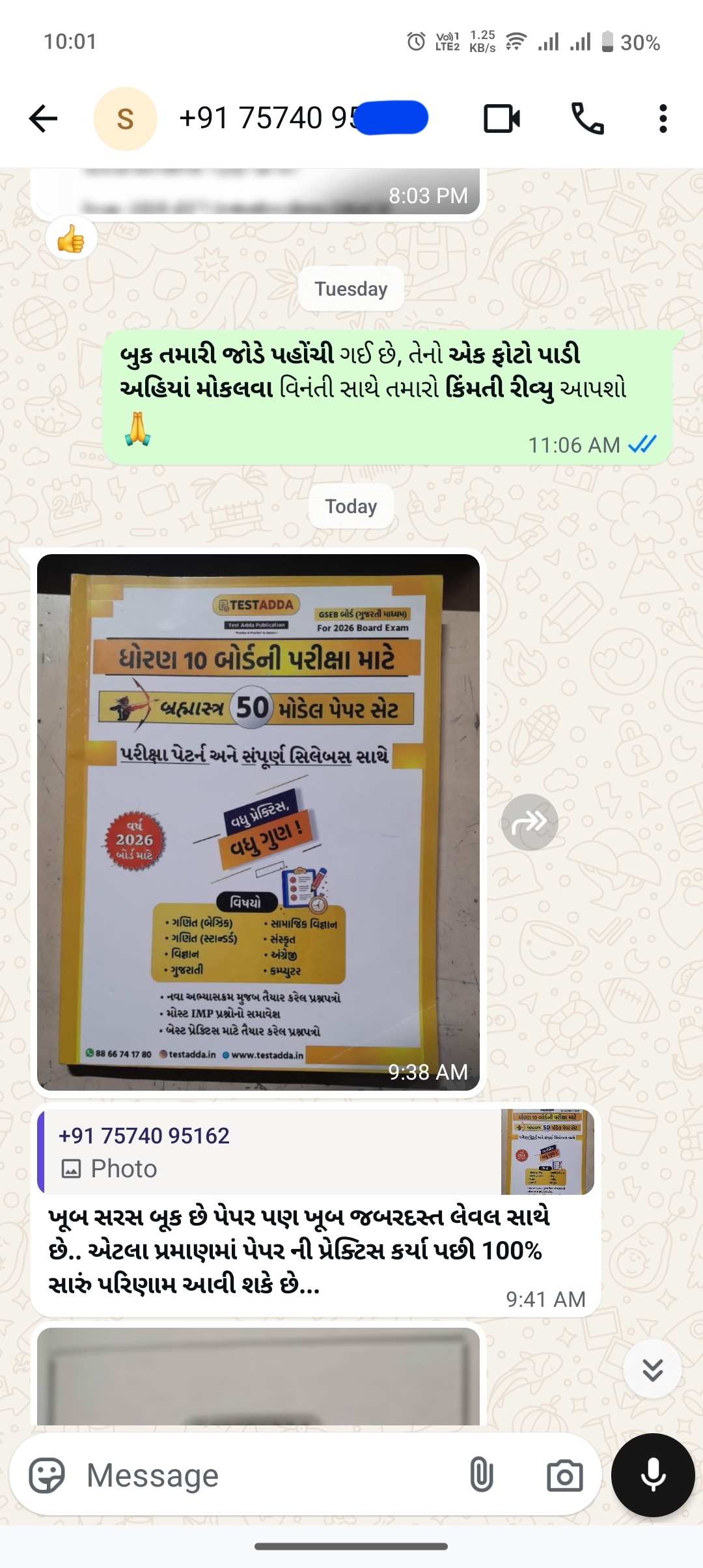Forward the book photo

(x=529, y=822)
